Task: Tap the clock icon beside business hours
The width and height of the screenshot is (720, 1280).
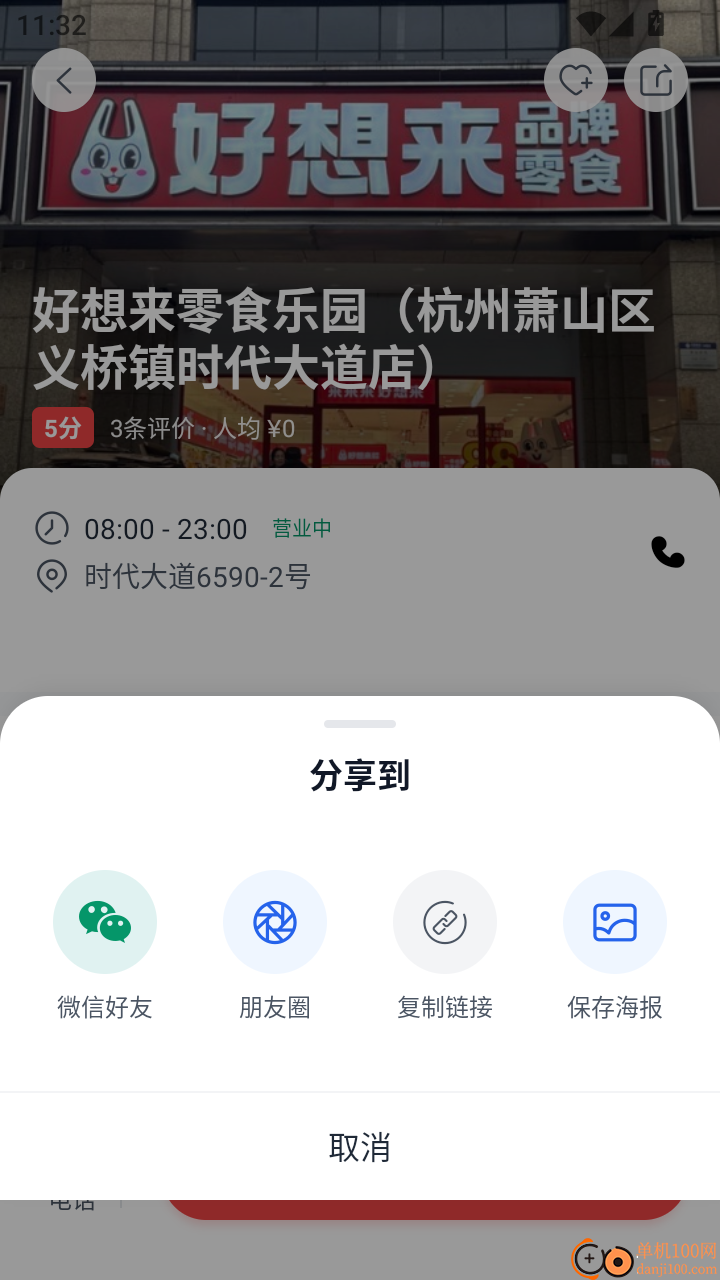Action: 52,529
